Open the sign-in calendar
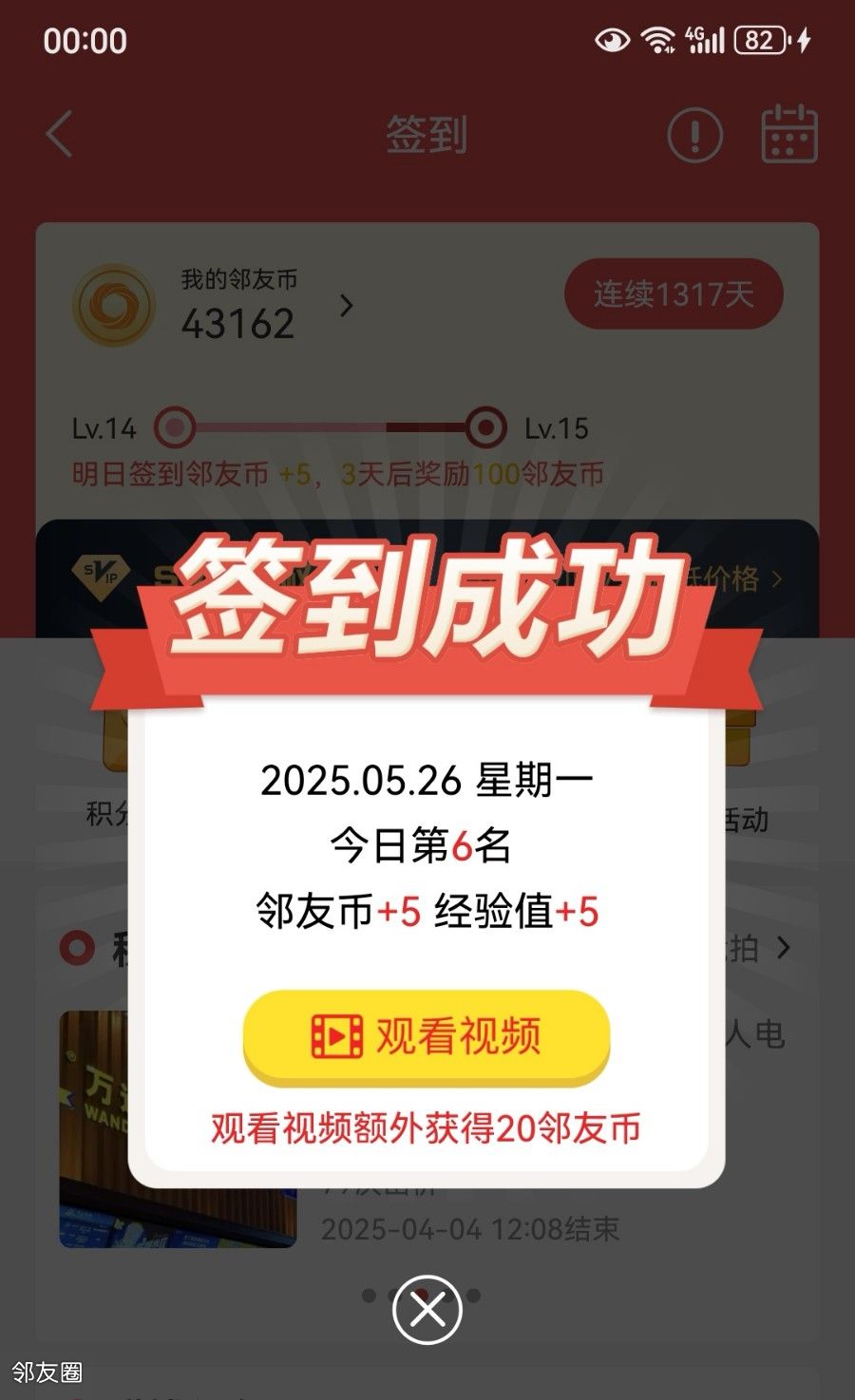This screenshot has height=1400, width=855. [x=788, y=134]
